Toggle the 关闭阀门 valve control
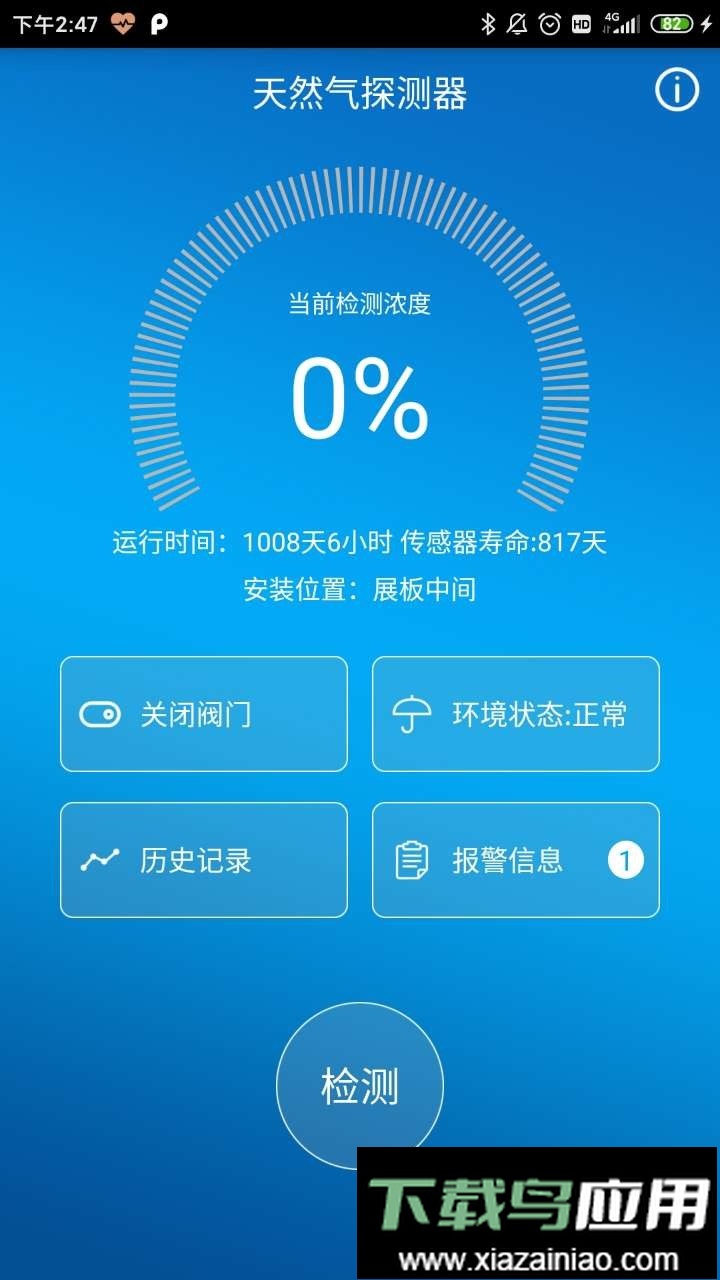This screenshot has height=1280, width=720. pyautogui.click(x=203, y=713)
